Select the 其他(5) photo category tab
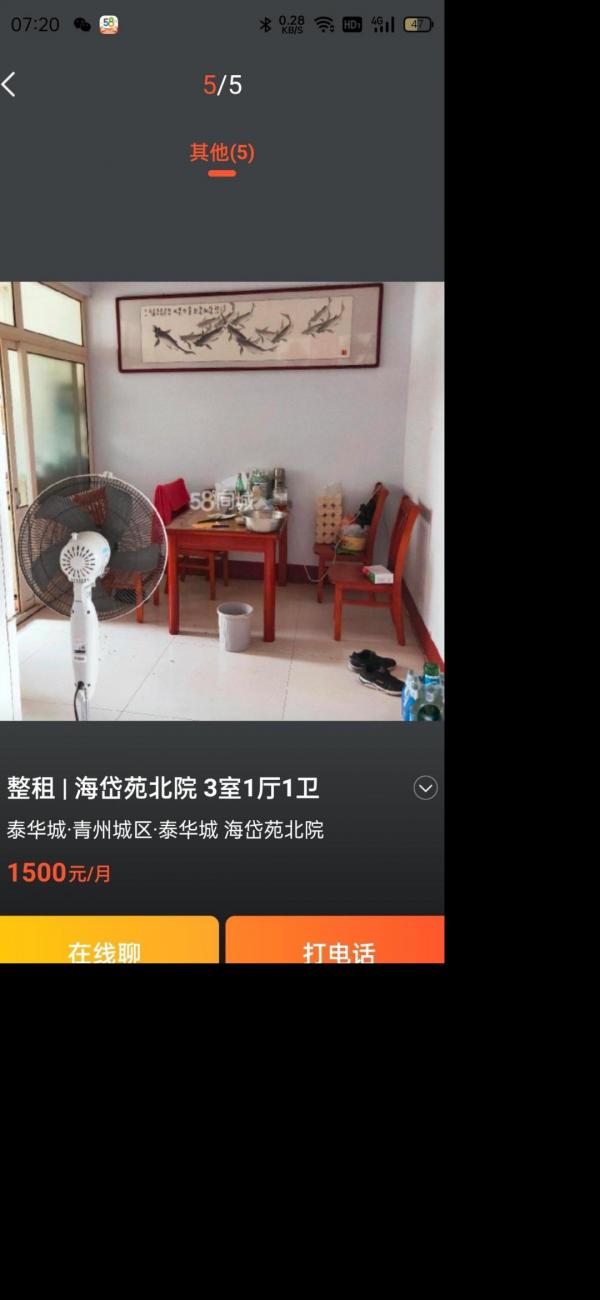Viewport: 600px width, 1300px height. 222,153
